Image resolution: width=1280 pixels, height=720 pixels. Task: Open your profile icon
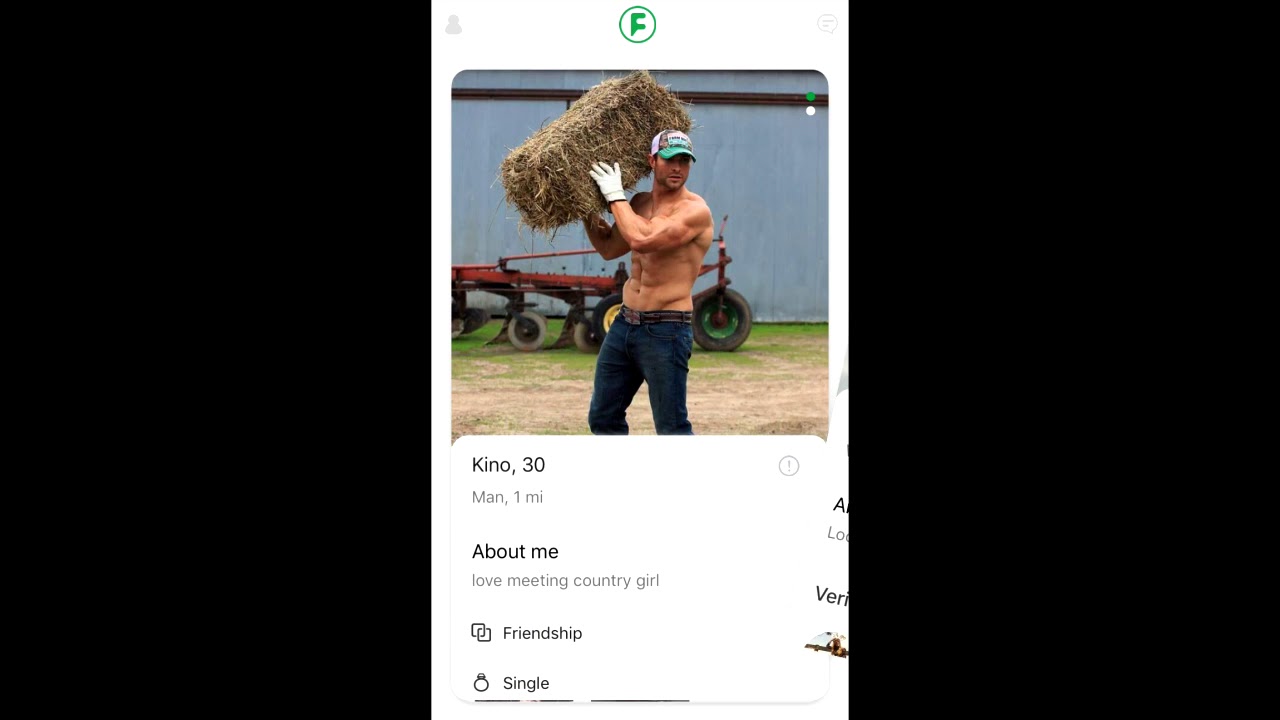(x=453, y=25)
